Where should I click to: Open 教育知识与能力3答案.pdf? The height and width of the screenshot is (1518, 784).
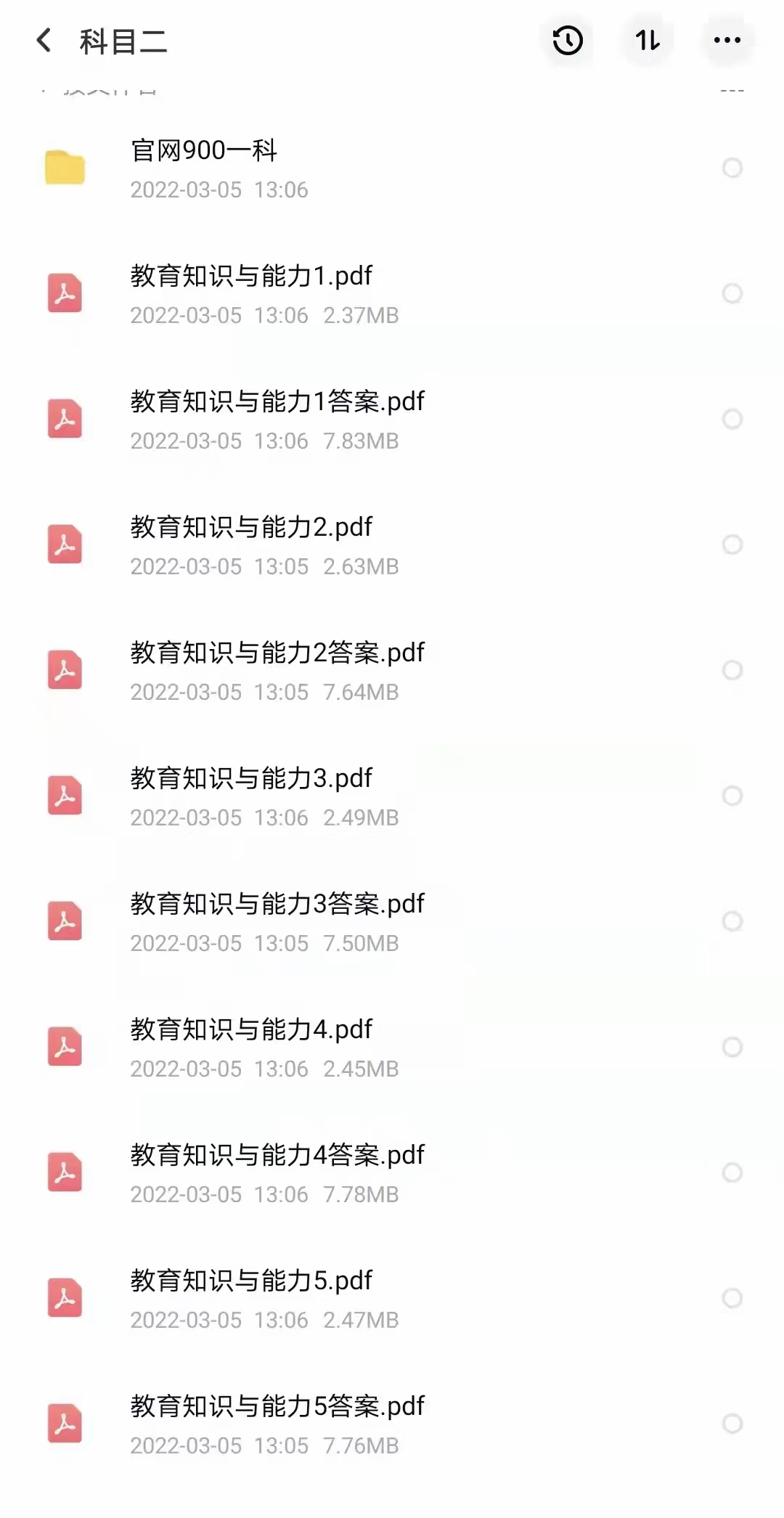coord(277,921)
